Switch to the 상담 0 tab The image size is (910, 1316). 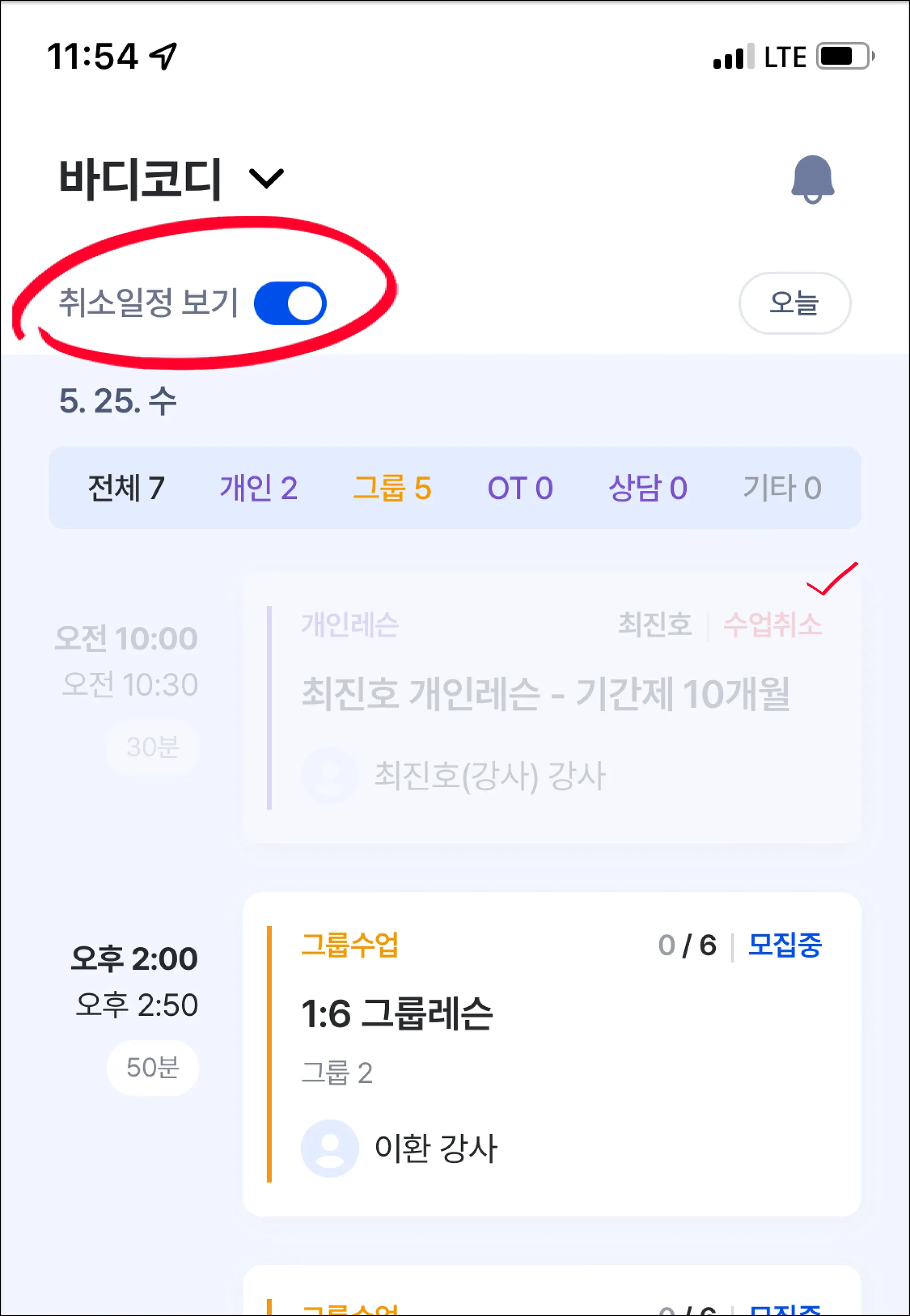tap(648, 488)
